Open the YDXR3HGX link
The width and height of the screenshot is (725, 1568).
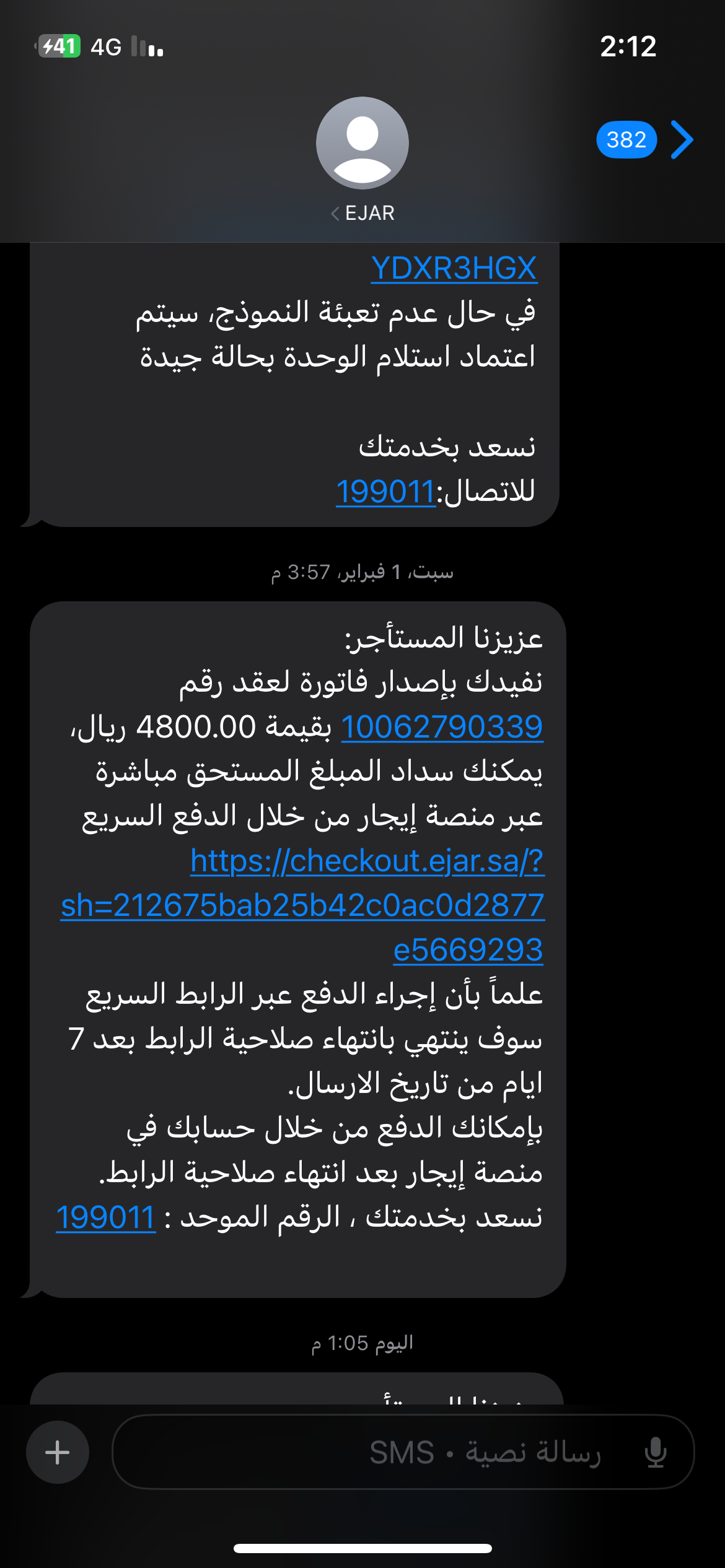(x=454, y=268)
